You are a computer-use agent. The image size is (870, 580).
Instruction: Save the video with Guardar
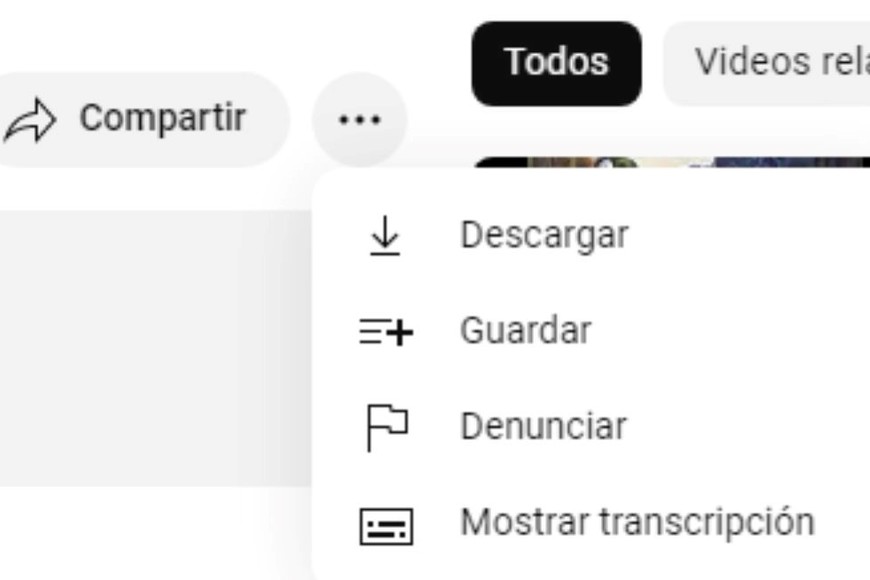tap(525, 331)
